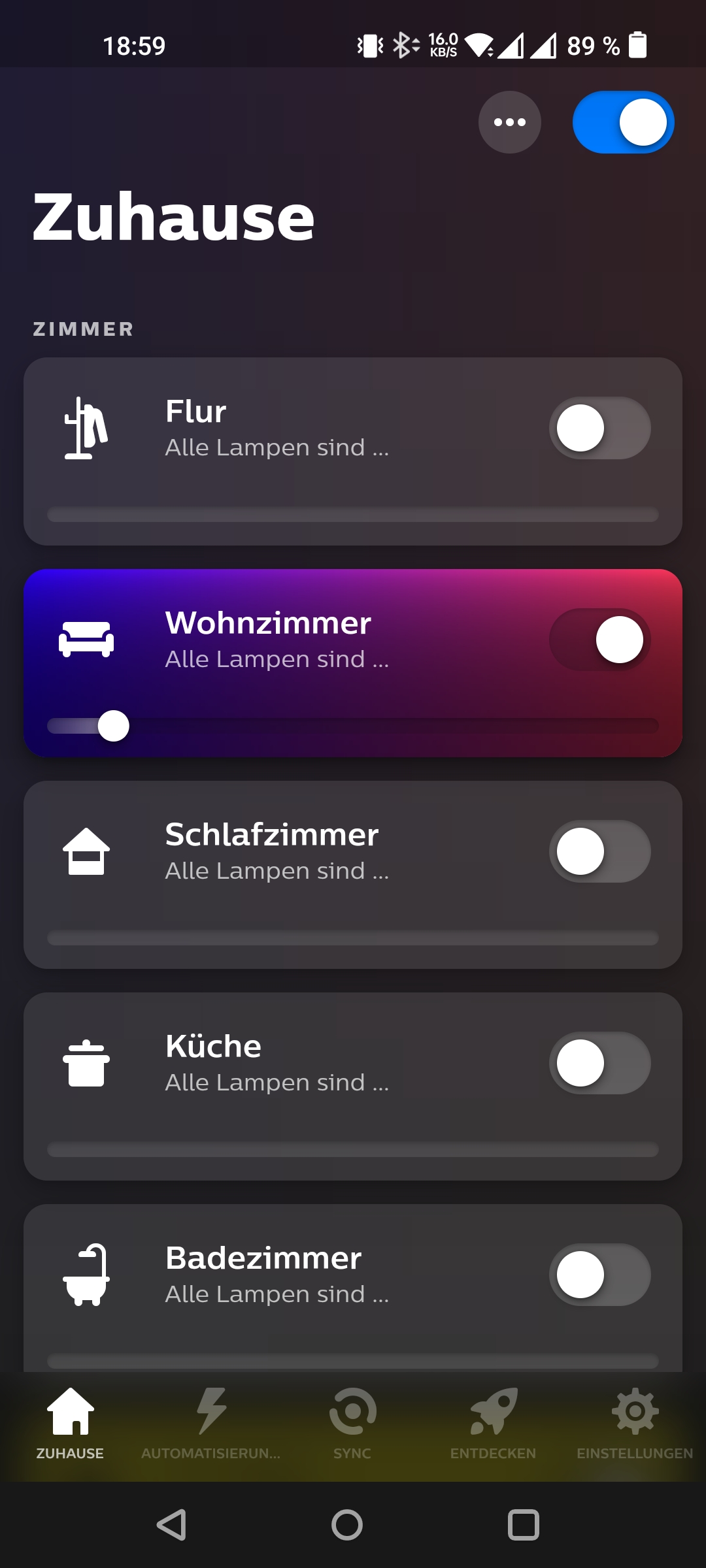Open recent apps from the navigation bar
Screen dimensions: 706x1568
point(523,1525)
